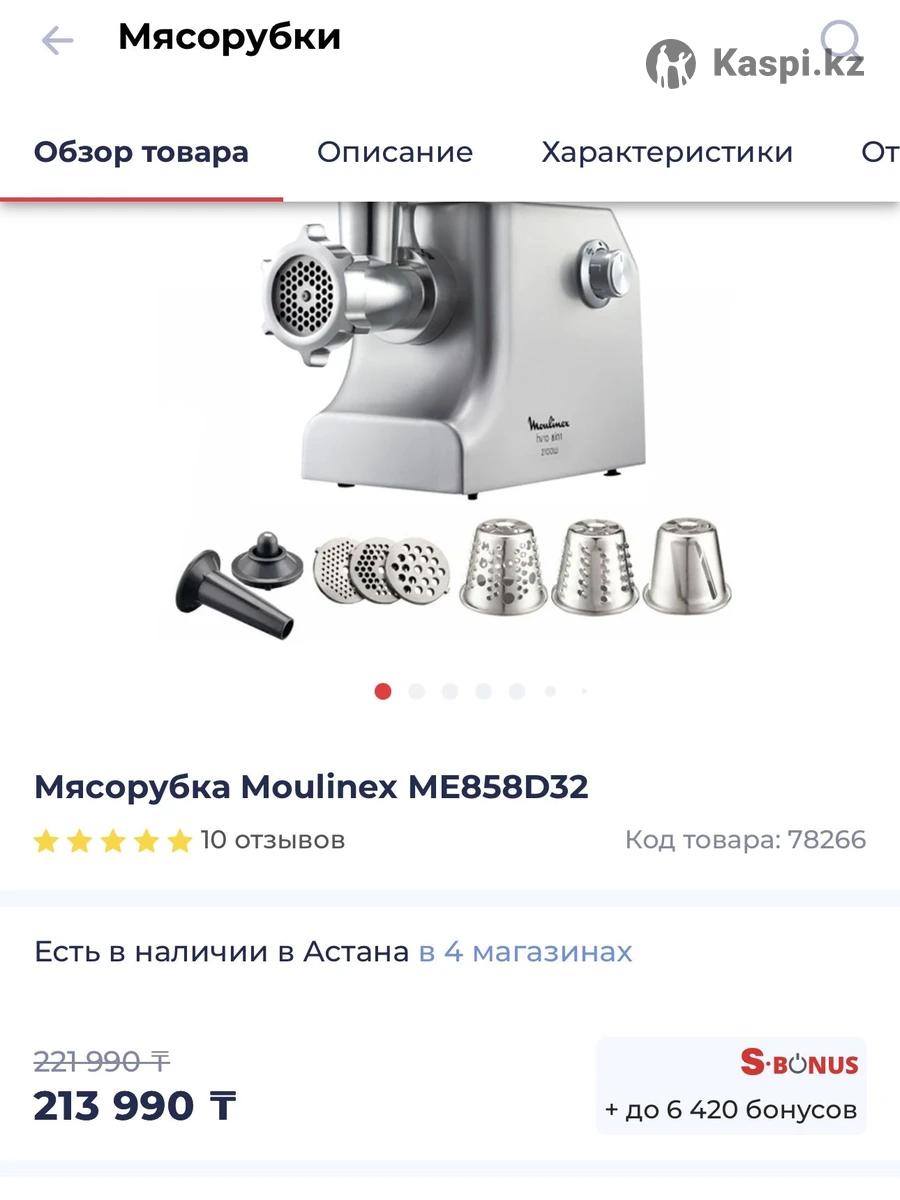Select the Обзор товара tab

(141, 152)
